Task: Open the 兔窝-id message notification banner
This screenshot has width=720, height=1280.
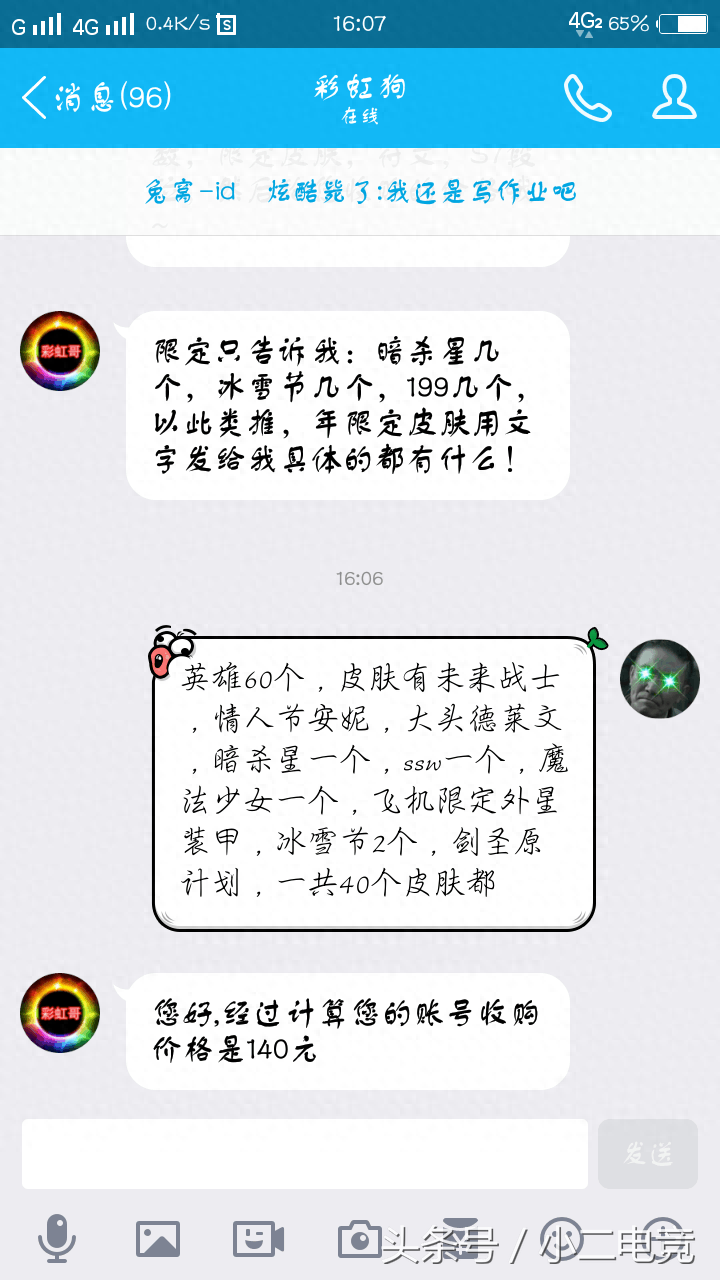Action: 360,192
